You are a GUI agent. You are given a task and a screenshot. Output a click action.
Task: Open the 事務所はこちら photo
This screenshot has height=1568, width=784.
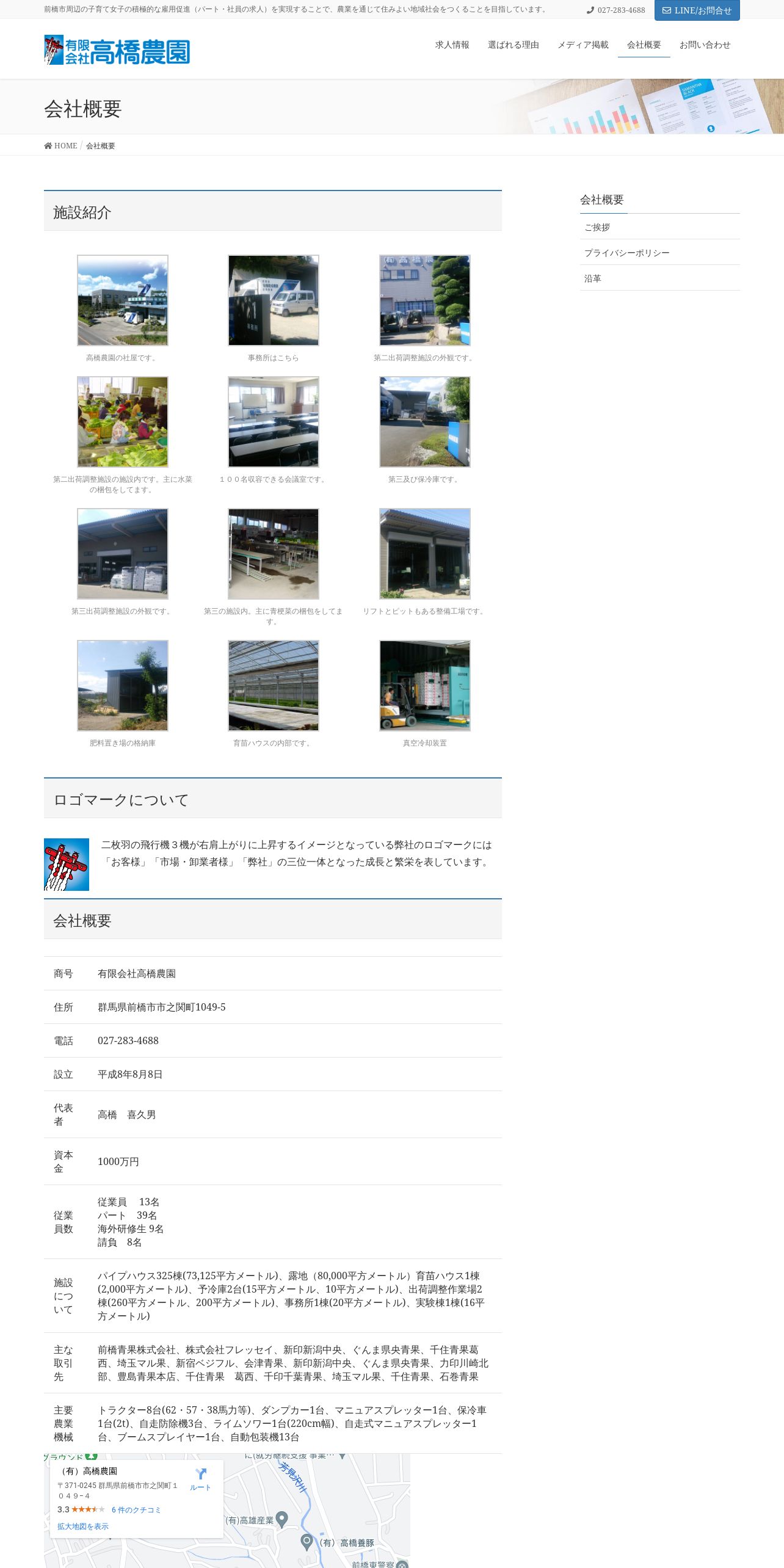click(x=274, y=300)
